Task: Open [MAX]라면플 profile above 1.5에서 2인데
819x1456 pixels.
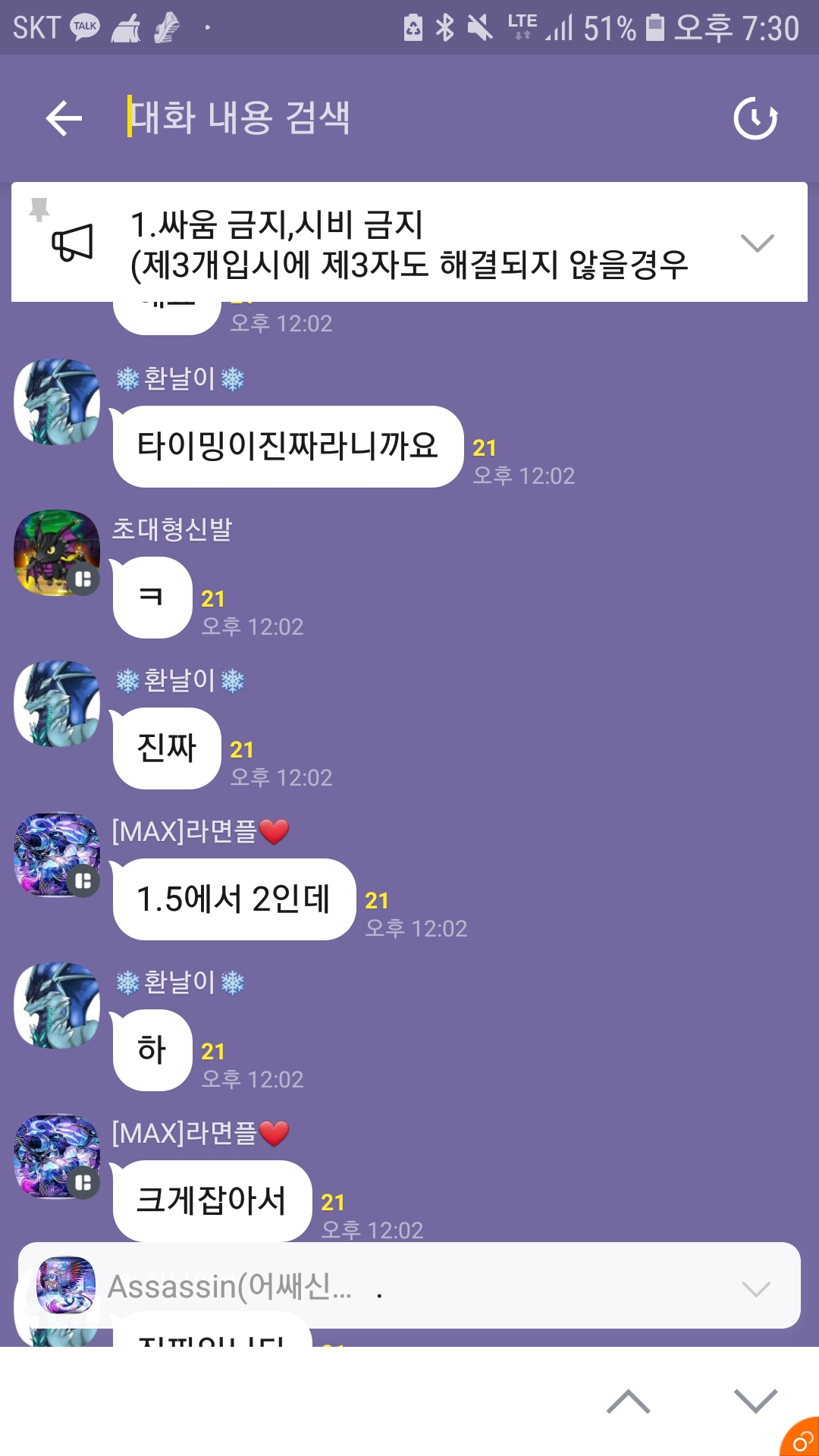Action: pyautogui.click(x=57, y=855)
